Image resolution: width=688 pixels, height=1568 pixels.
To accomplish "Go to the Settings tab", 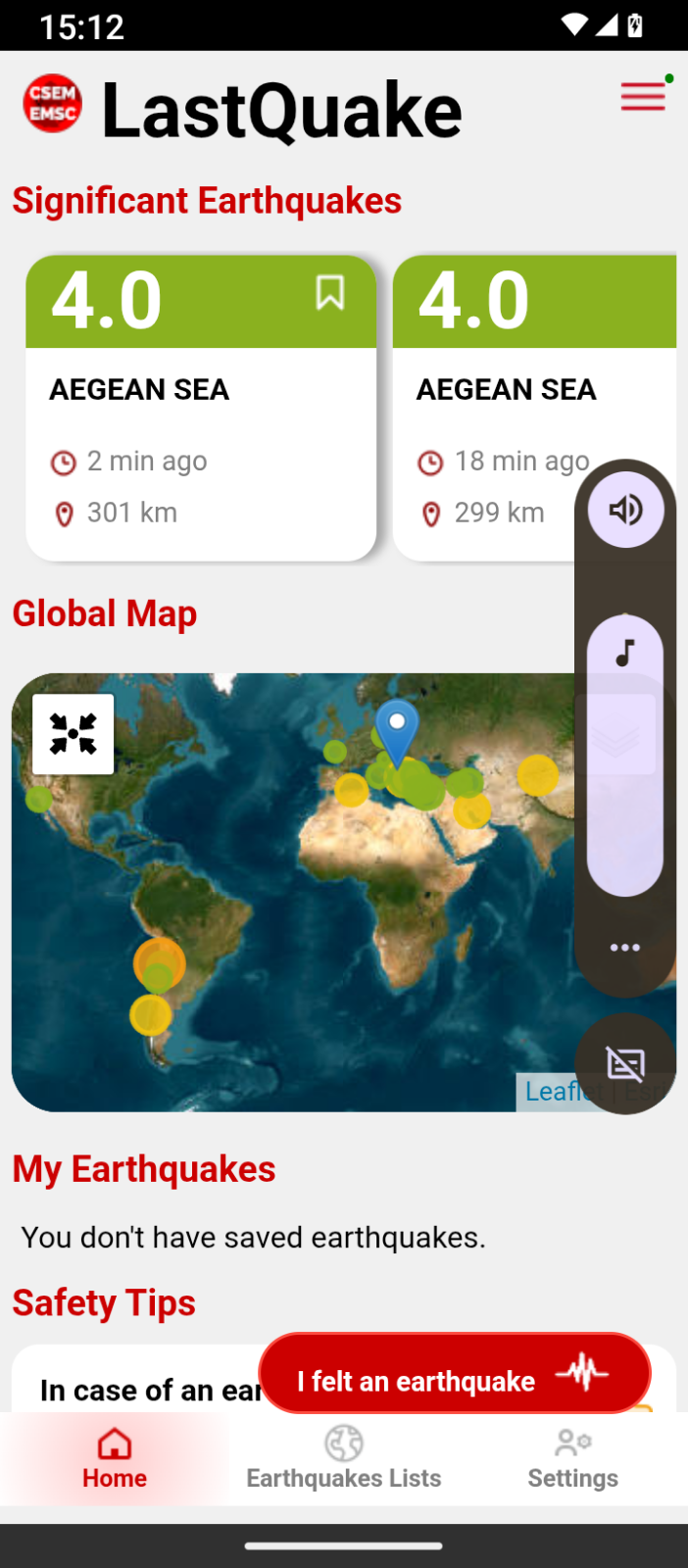I will pos(573,1458).
